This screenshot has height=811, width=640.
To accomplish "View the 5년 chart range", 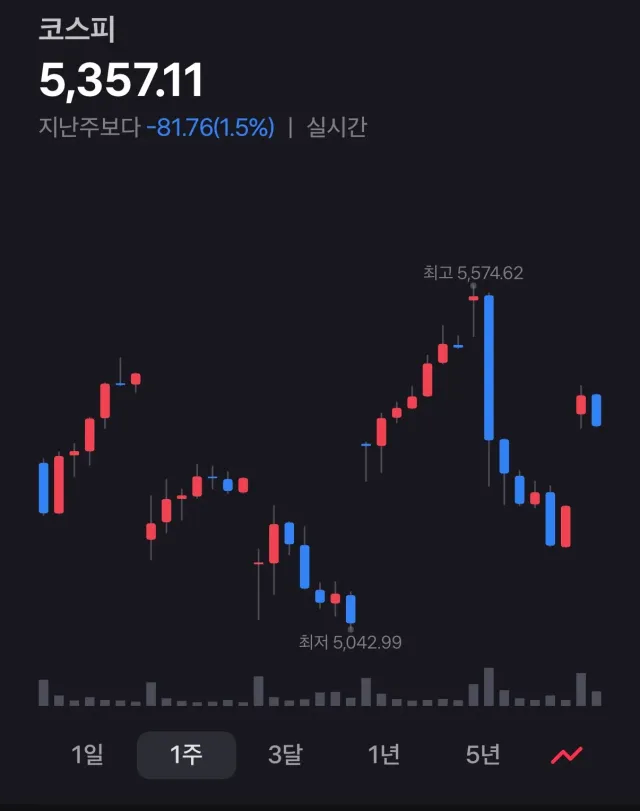I will (x=483, y=755).
